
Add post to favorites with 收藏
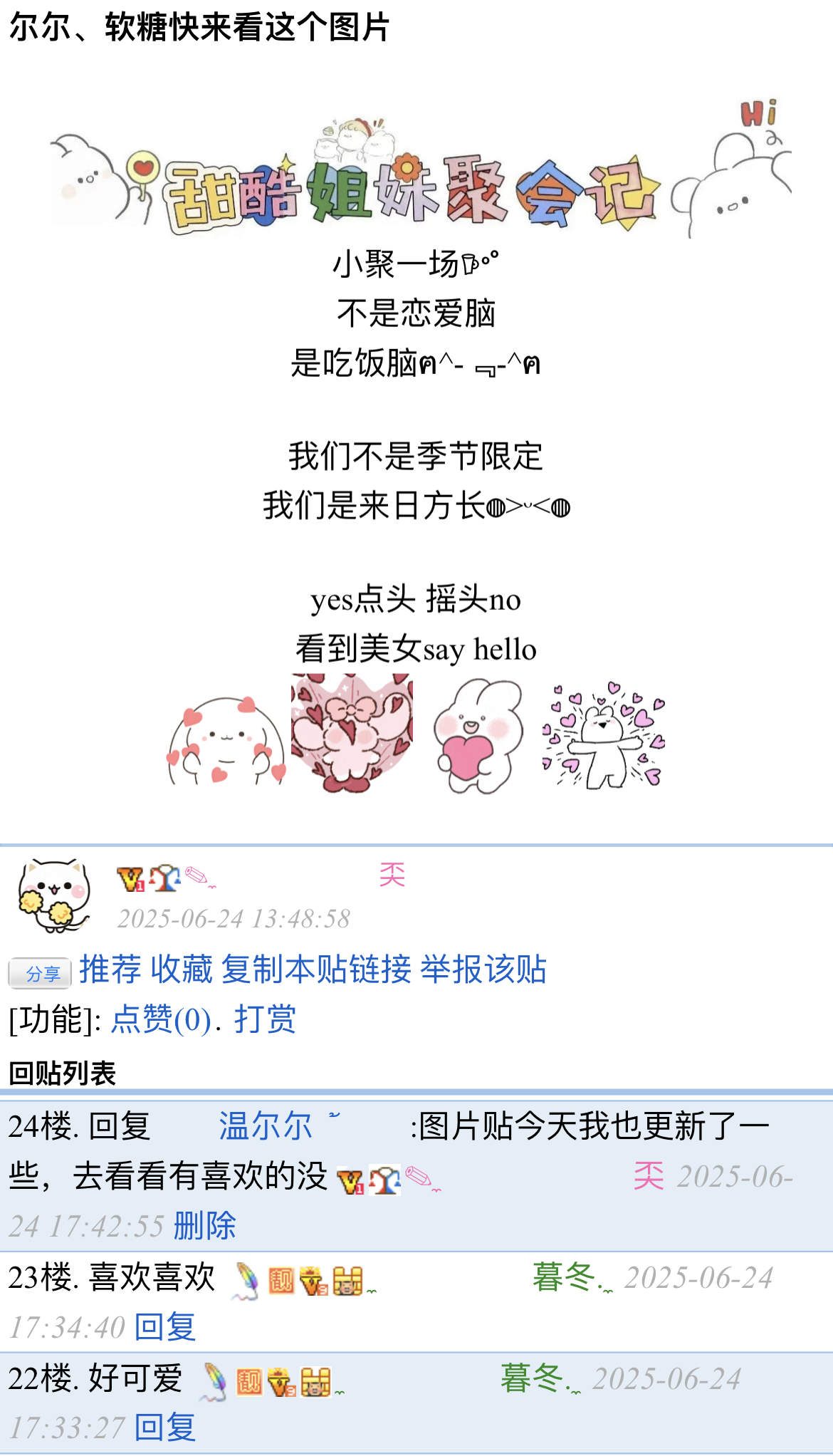(x=182, y=969)
